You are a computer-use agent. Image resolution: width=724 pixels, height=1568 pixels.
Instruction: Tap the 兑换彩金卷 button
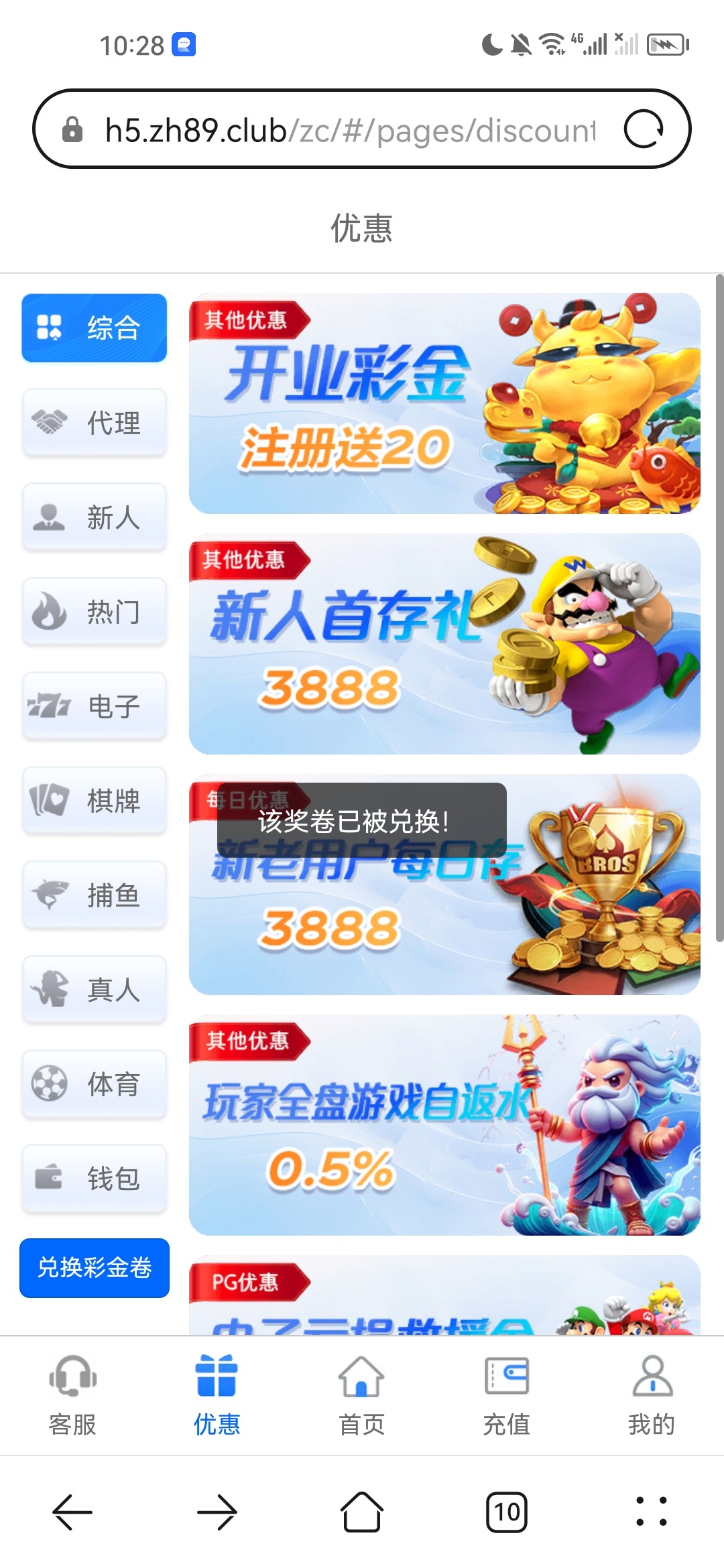[95, 1268]
